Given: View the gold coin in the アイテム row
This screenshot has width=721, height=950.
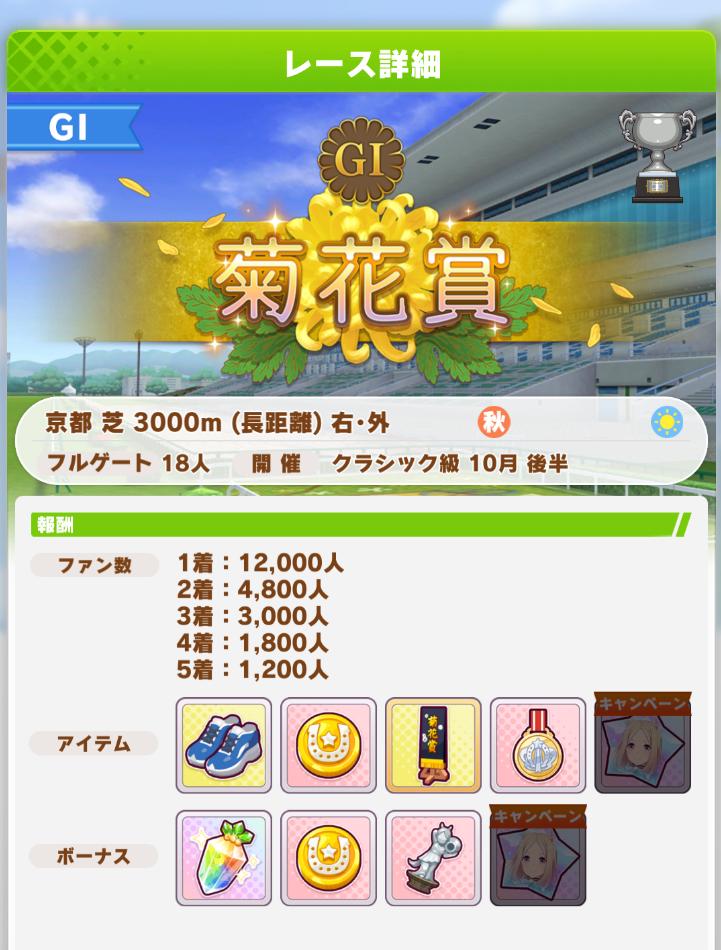Looking at the screenshot, I should [x=328, y=745].
